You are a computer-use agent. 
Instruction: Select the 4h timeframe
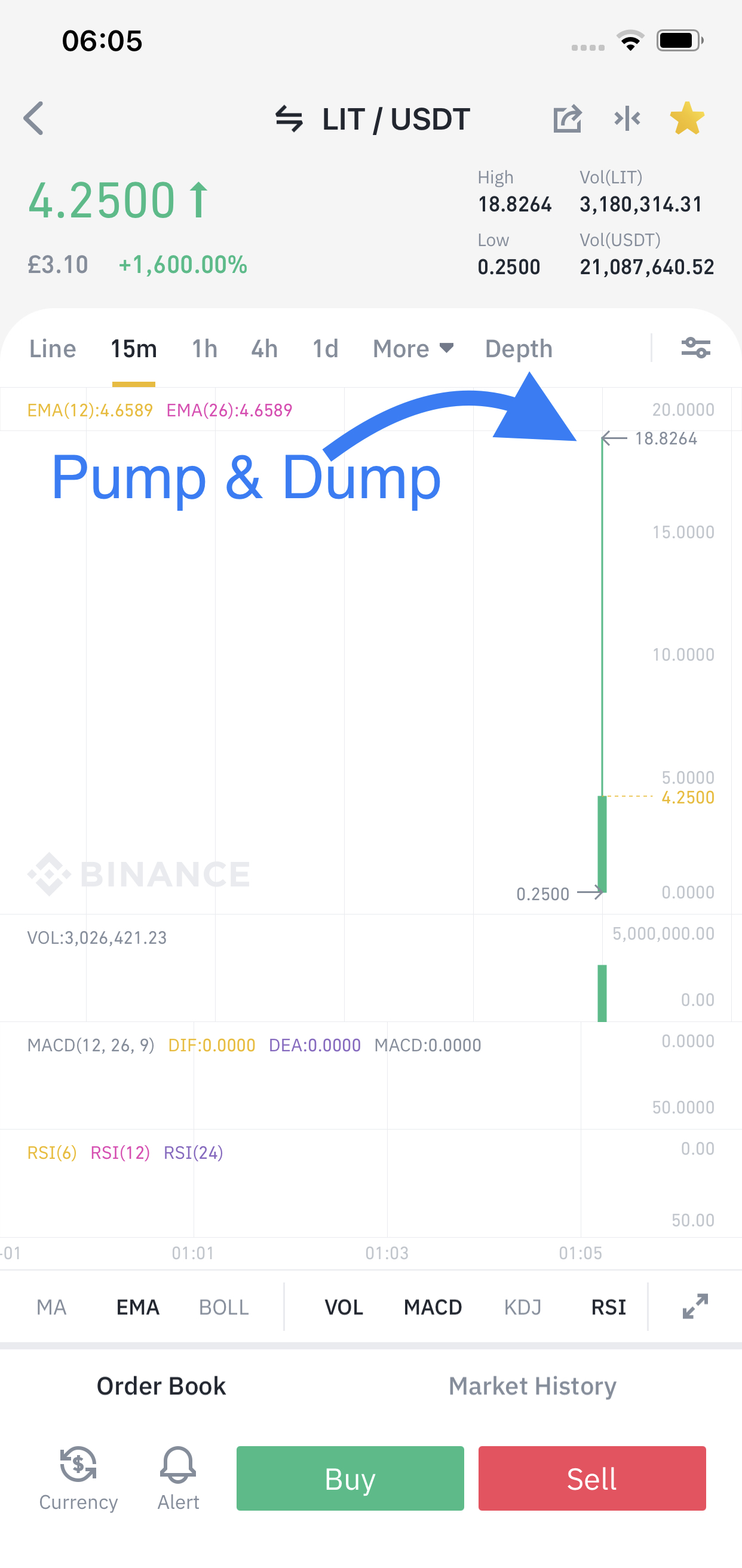(x=265, y=349)
